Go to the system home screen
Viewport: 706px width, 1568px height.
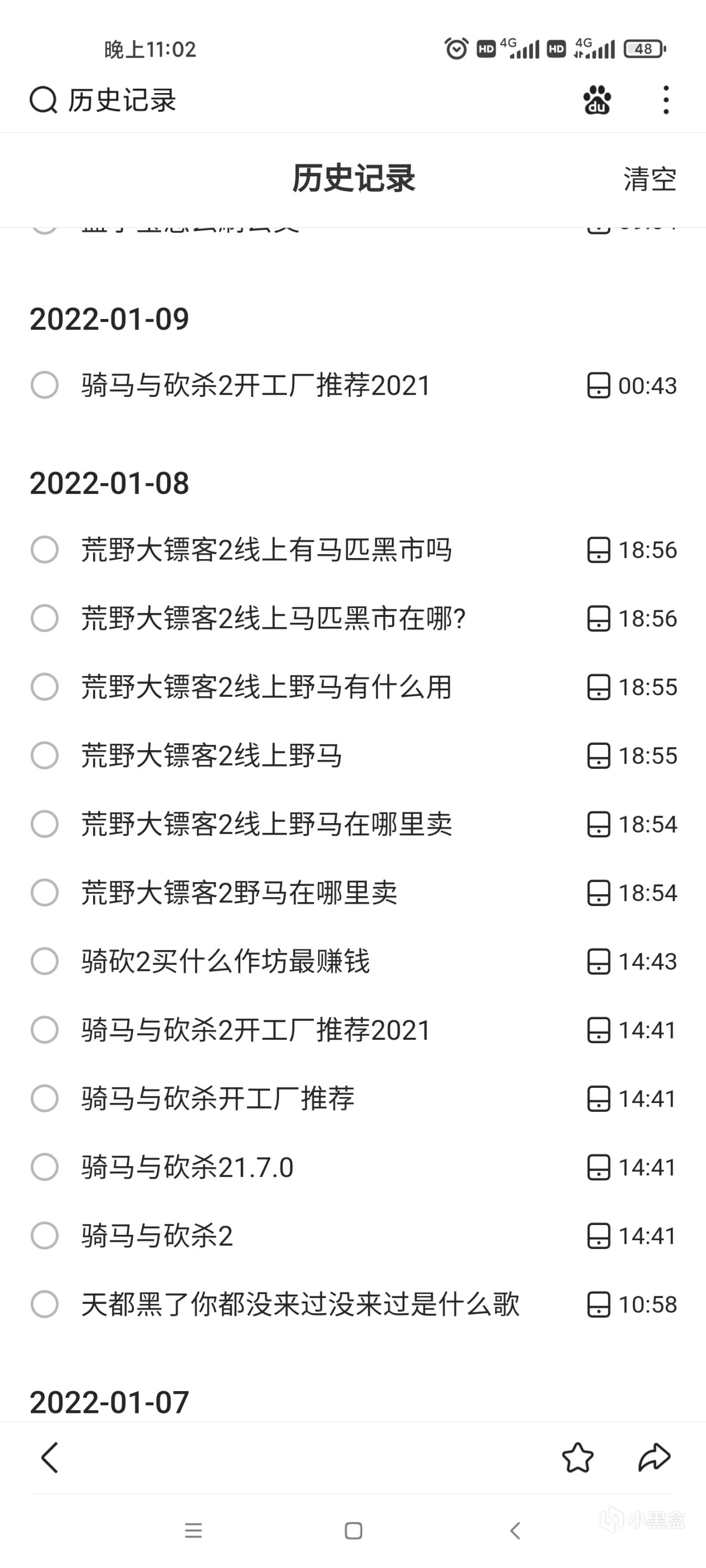(x=354, y=1530)
